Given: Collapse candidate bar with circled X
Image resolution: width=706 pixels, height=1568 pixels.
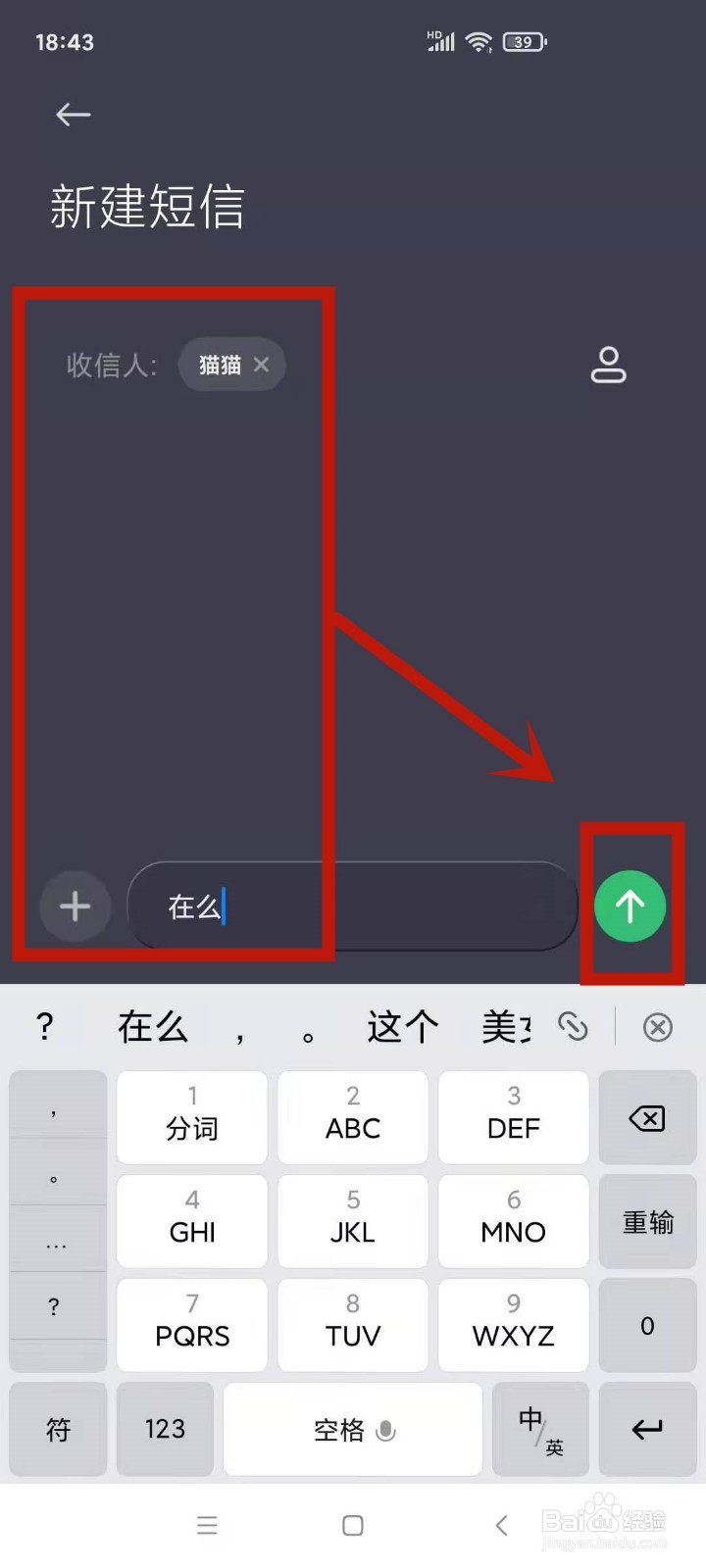Looking at the screenshot, I should (x=657, y=1027).
